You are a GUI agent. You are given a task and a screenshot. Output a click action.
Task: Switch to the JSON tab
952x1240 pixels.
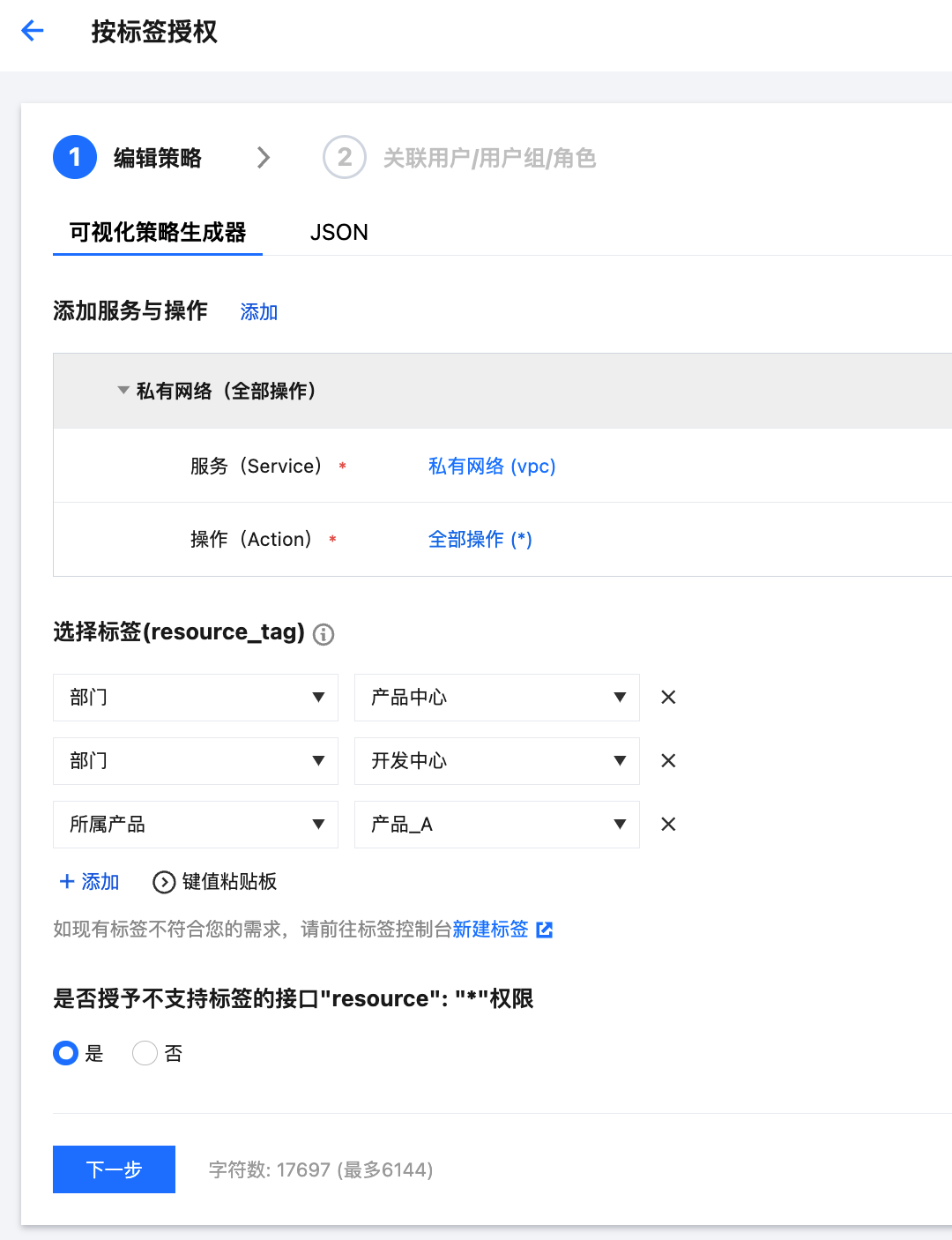338,232
